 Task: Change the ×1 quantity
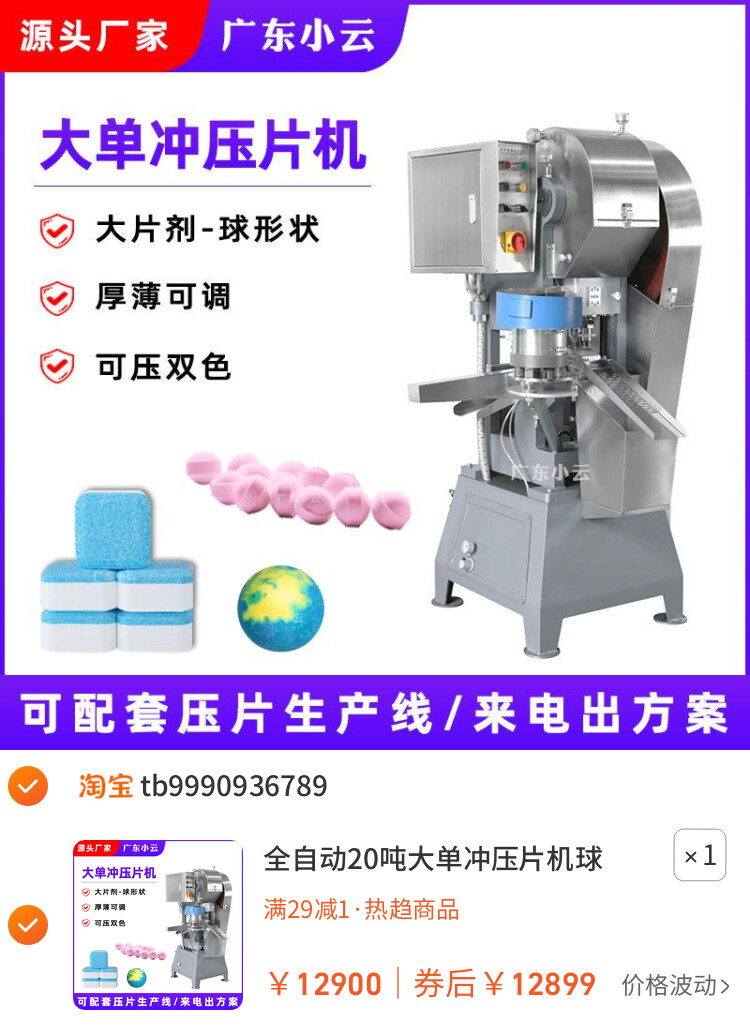699,855
